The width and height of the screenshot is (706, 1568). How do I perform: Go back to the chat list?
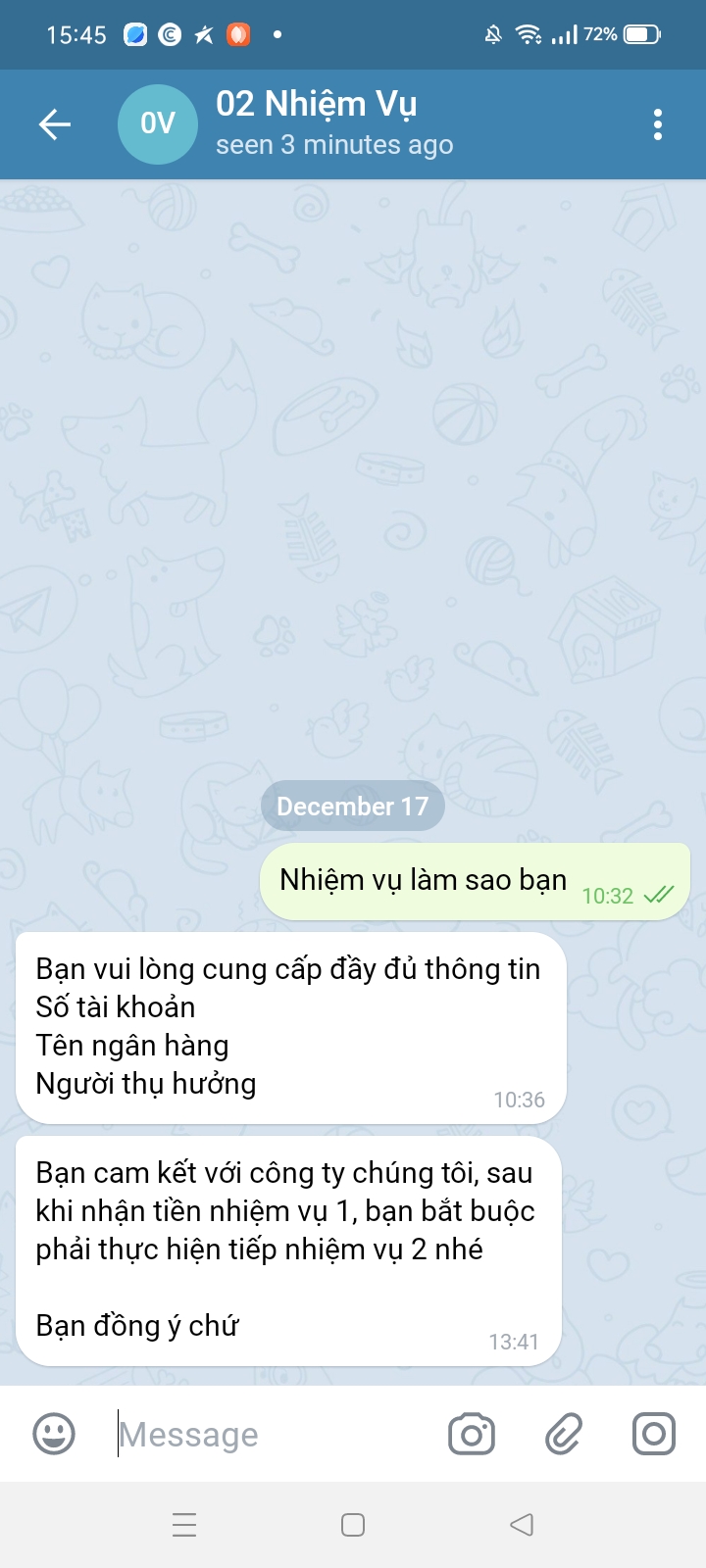tap(55, 124)
